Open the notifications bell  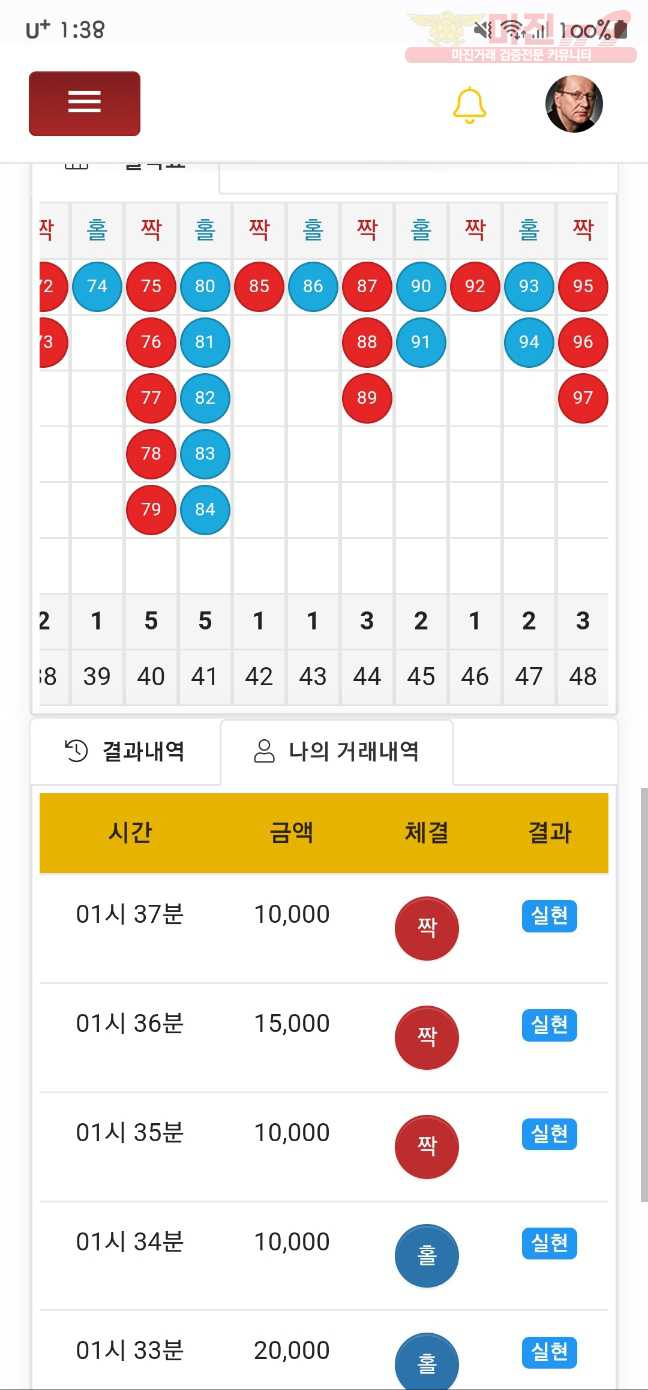coord(469,104)
